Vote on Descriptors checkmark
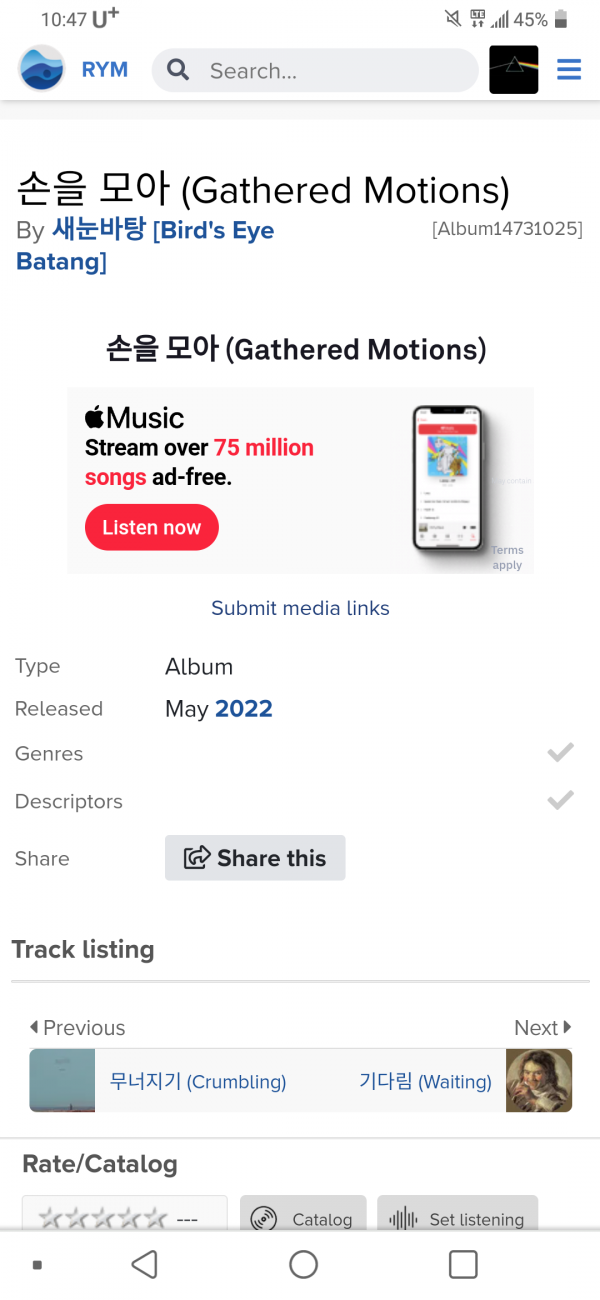Image resolution: width=600 pixels, height=1300 pixels. tap(560, 800)
